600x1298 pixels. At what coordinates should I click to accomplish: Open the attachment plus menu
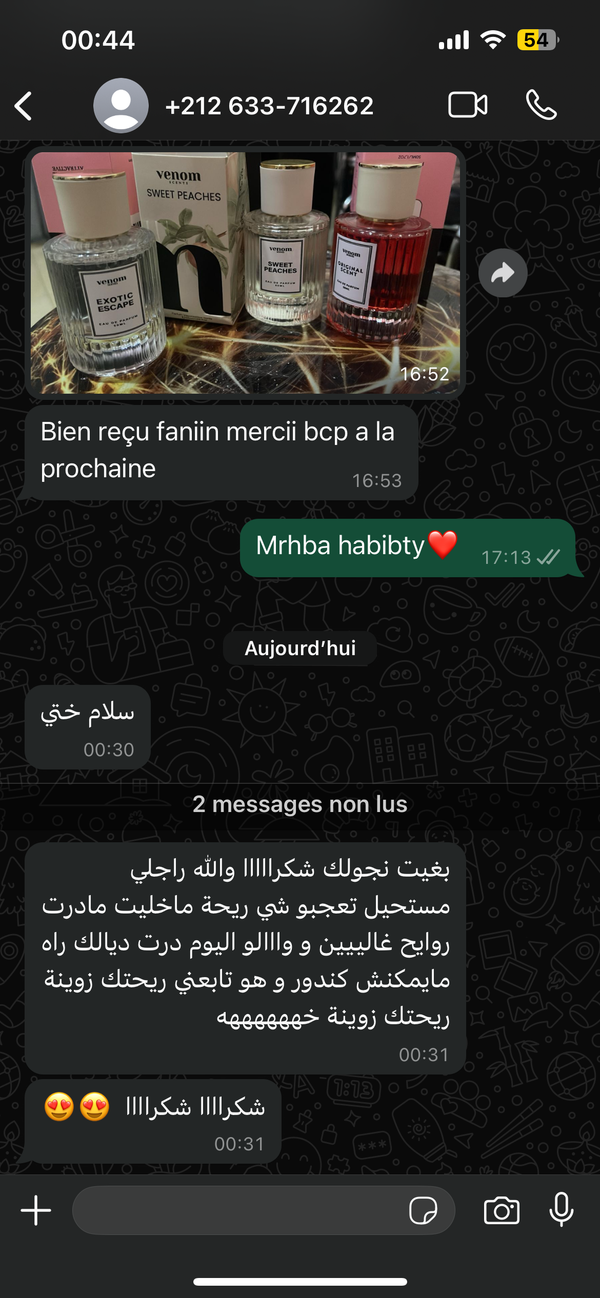coord(36,1211)
